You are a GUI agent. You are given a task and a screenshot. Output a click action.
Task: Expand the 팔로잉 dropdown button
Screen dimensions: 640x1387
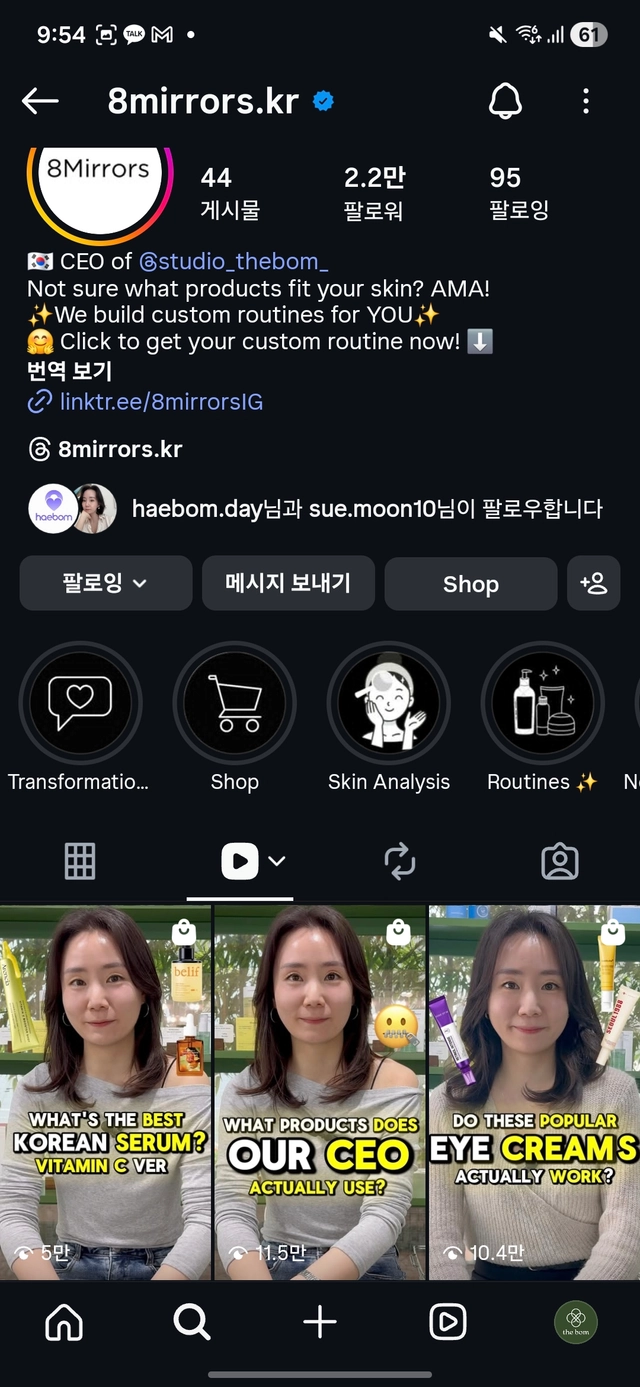coord(105,584)
